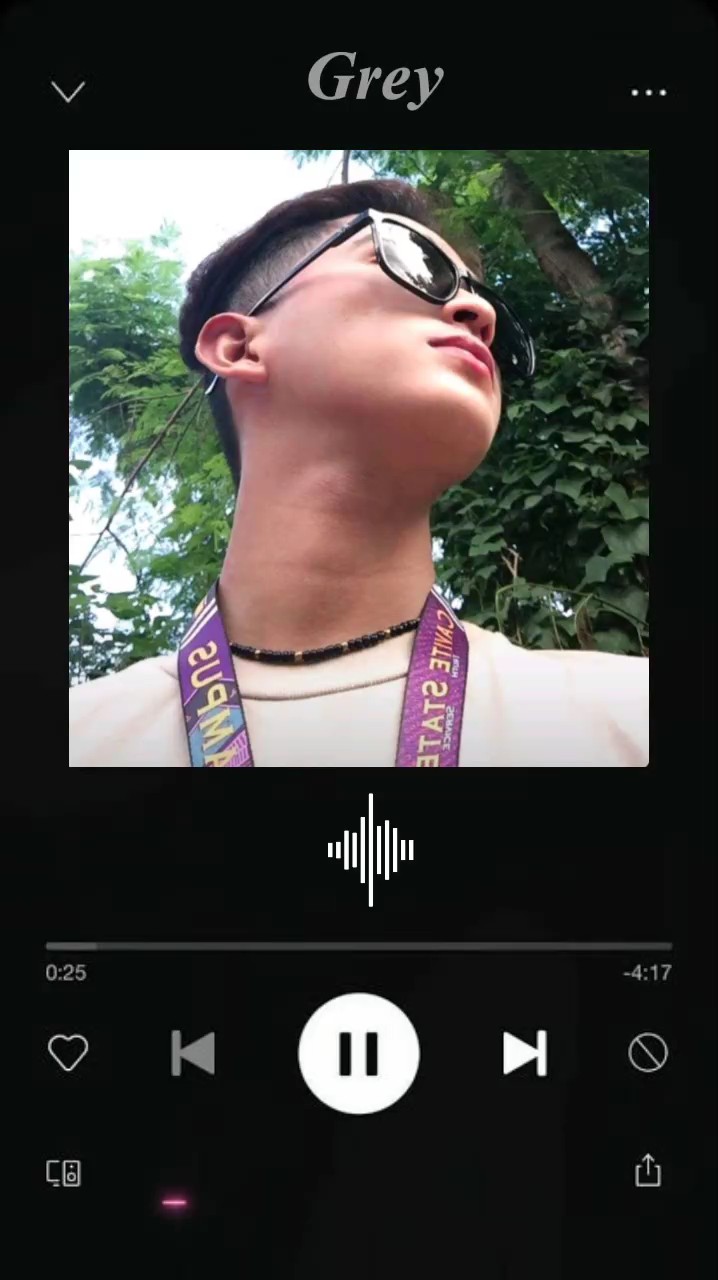
Task: Collapse the player with the down chevron
Action: tap(68, 92)
